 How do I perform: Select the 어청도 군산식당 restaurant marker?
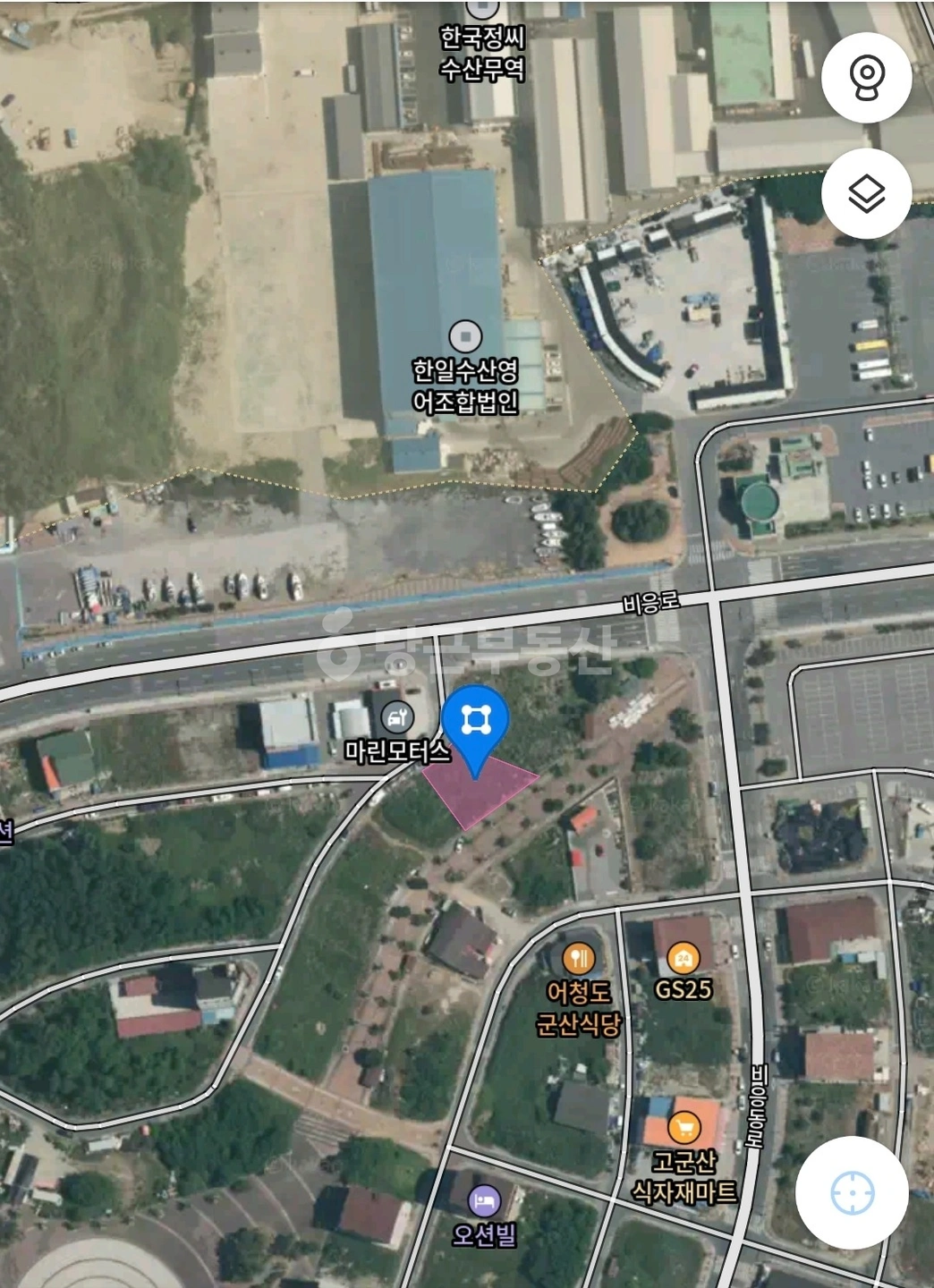pyautogui.click(x=579, y=960)
